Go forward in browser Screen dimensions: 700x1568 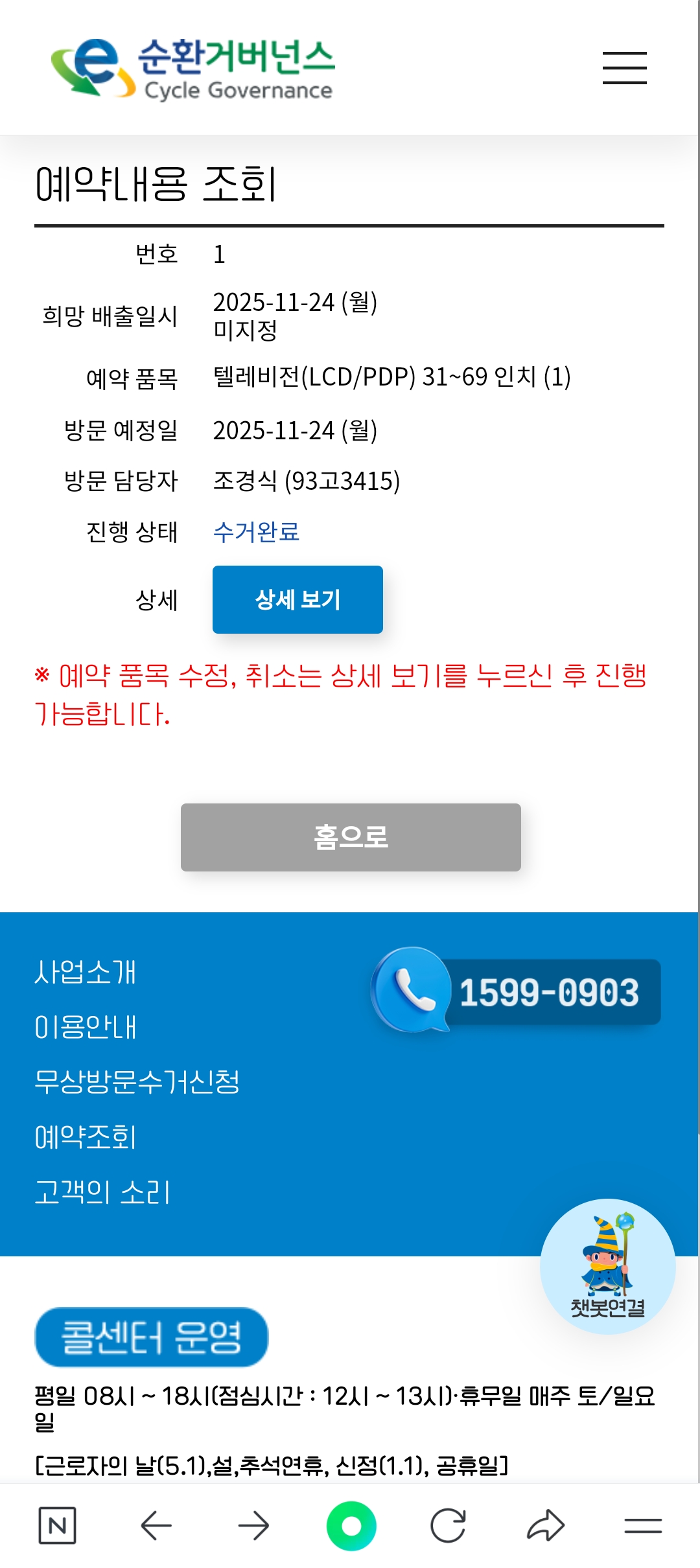[x=253, y=1526]
